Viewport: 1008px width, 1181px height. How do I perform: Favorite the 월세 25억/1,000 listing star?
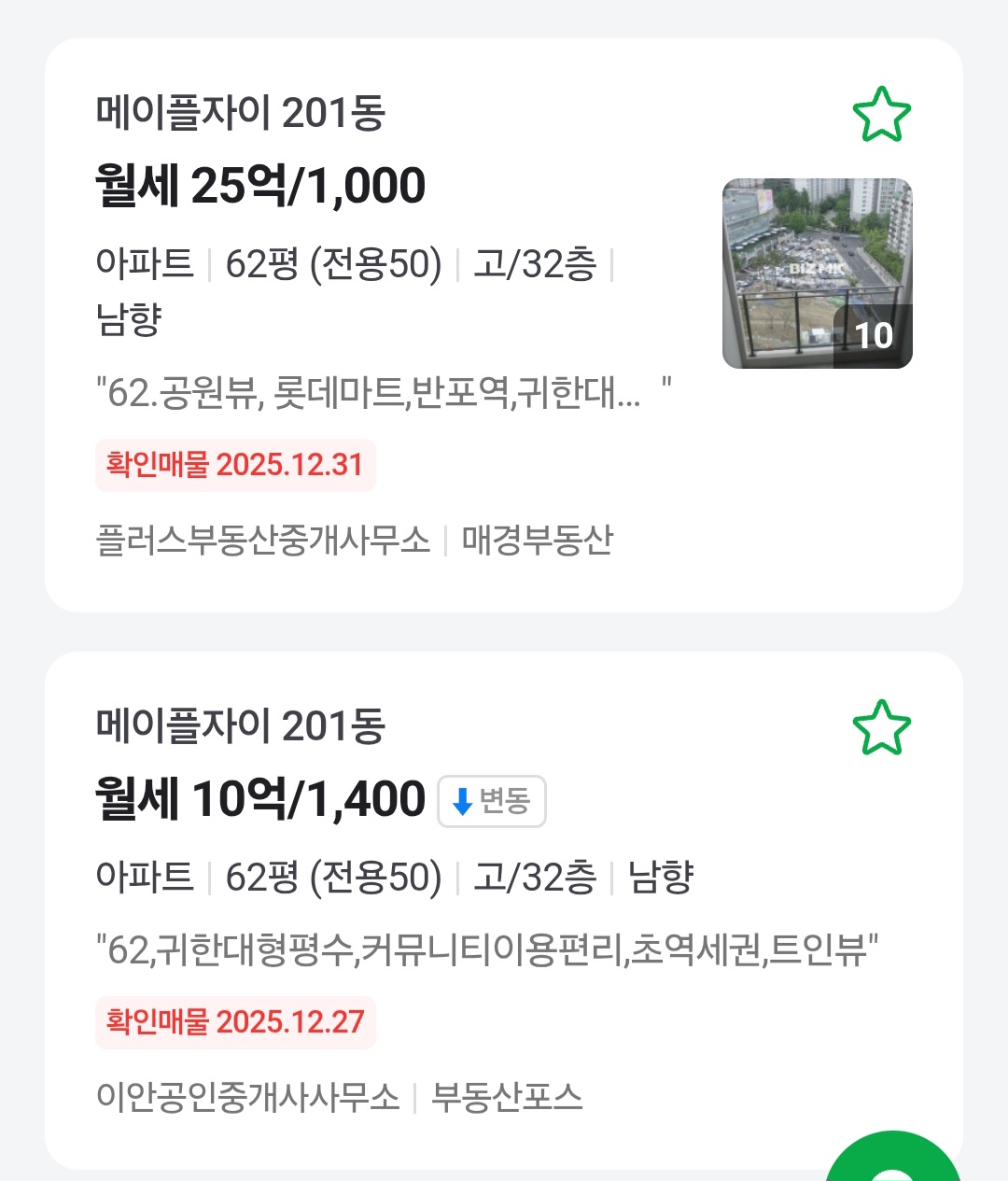click(x=881, y=114)
